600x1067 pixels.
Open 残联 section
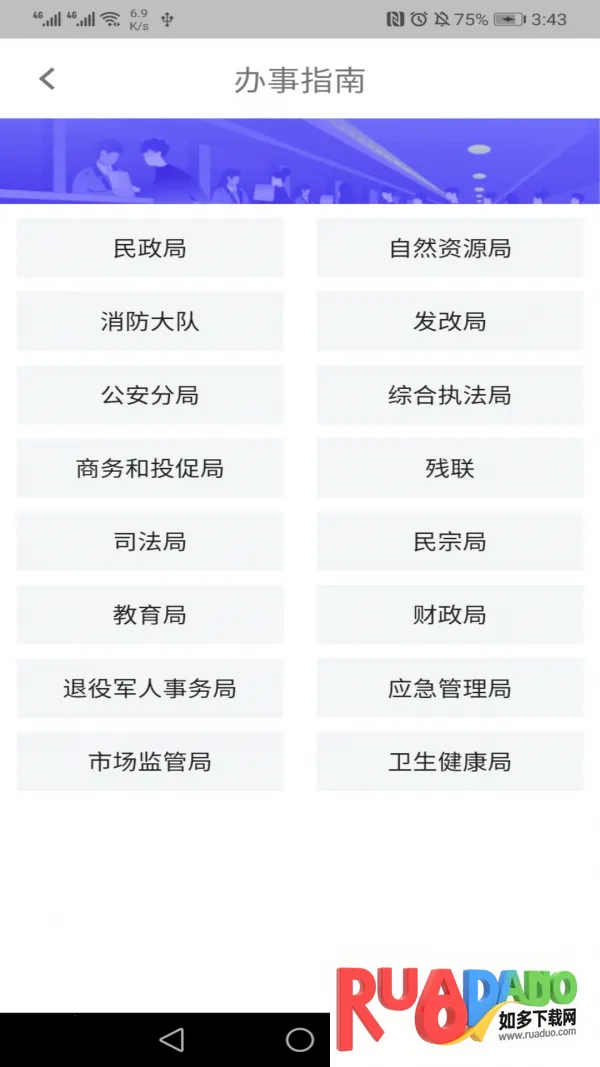450,468
